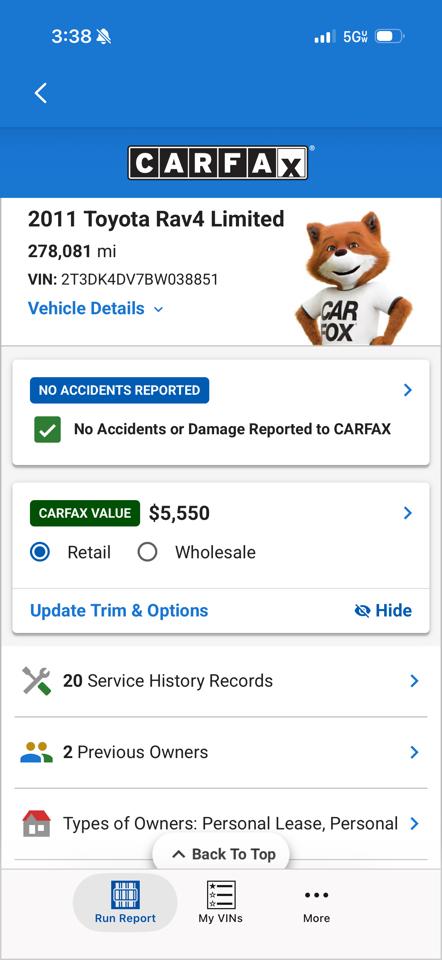Expand the Vehicle Details dropdown

pyautogui.click(x=96, y=309)
